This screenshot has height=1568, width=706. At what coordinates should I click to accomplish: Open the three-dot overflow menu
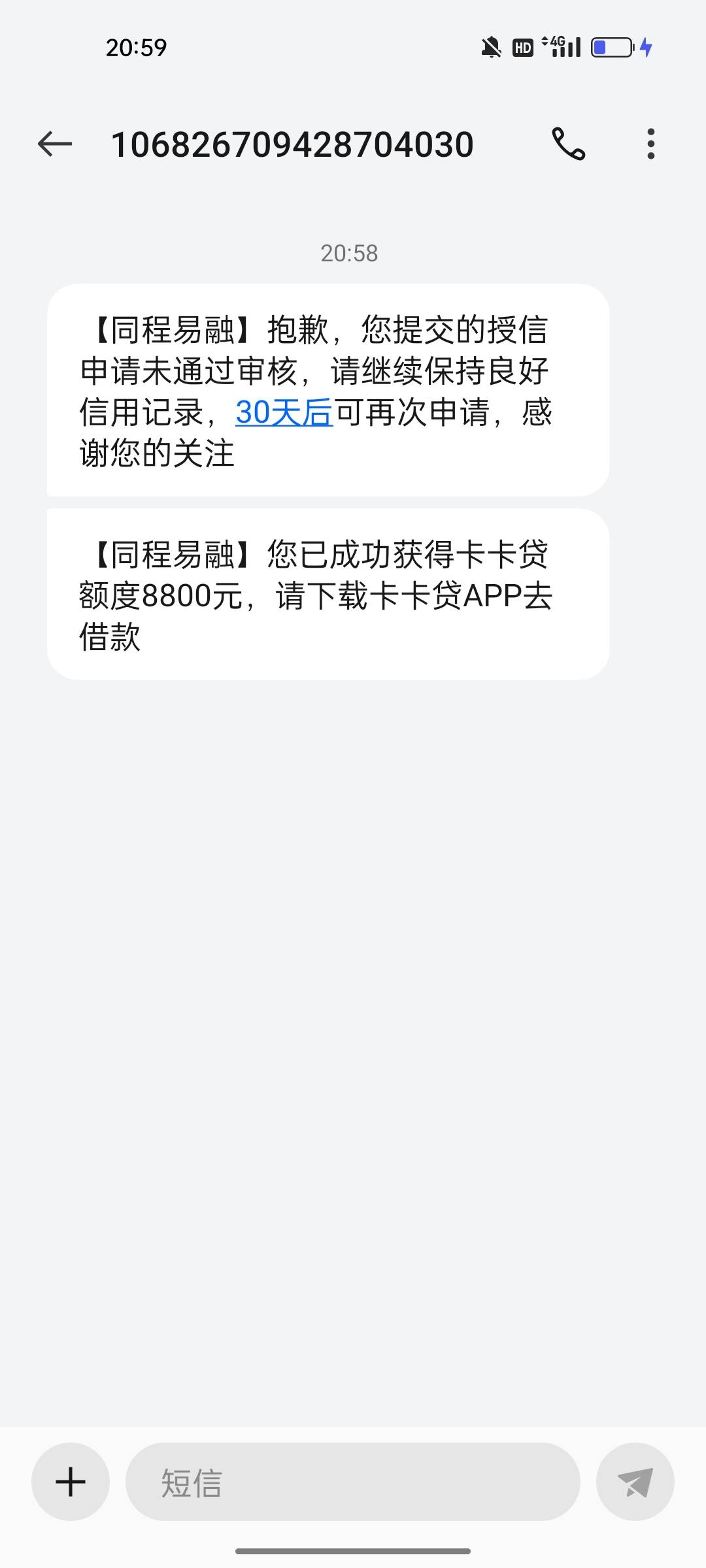point(650,144)
